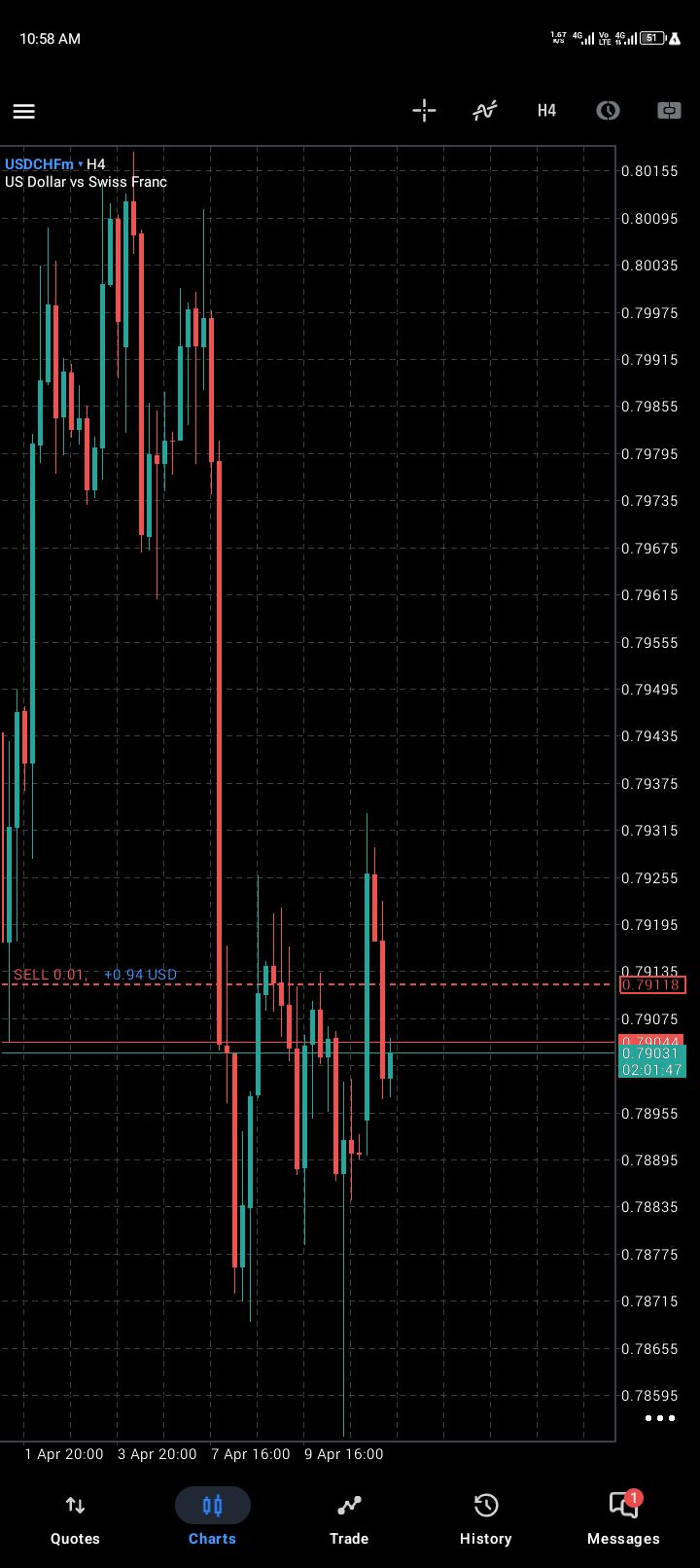Activate the crosshair tool
Viewport: 700px width, 1568px height.
tap(424, 111)
